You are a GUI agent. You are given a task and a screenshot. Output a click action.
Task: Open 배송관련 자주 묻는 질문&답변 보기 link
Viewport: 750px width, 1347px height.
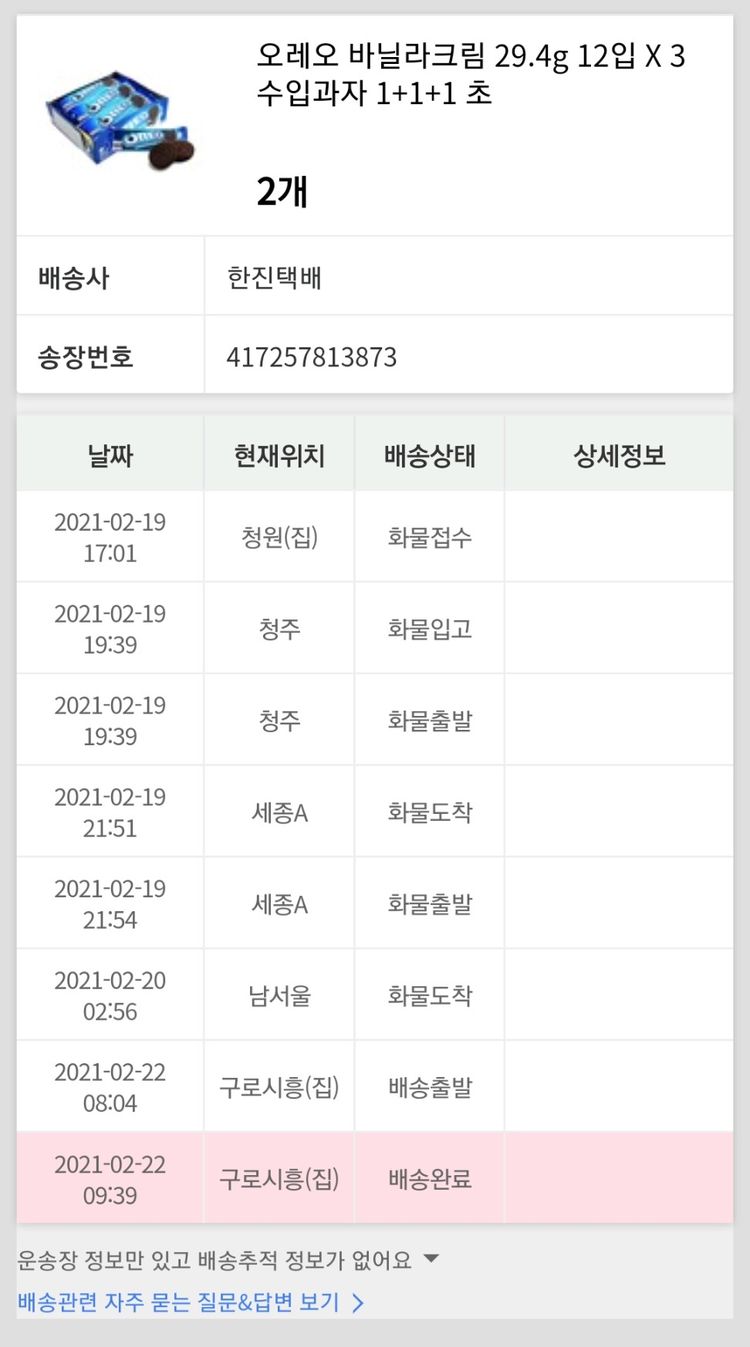190,1302
